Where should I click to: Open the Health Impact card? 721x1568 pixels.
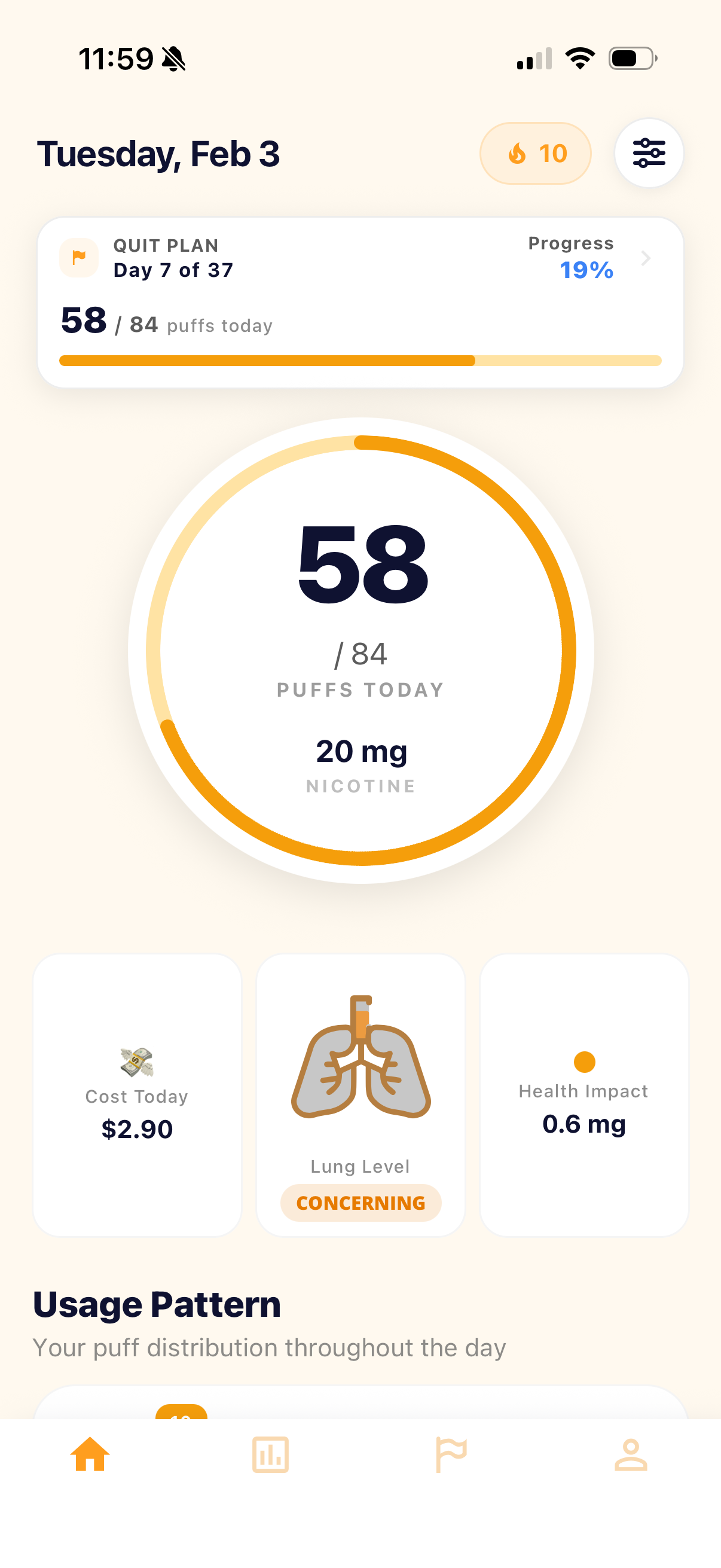pyautogui.click(x=583, y=1094)
